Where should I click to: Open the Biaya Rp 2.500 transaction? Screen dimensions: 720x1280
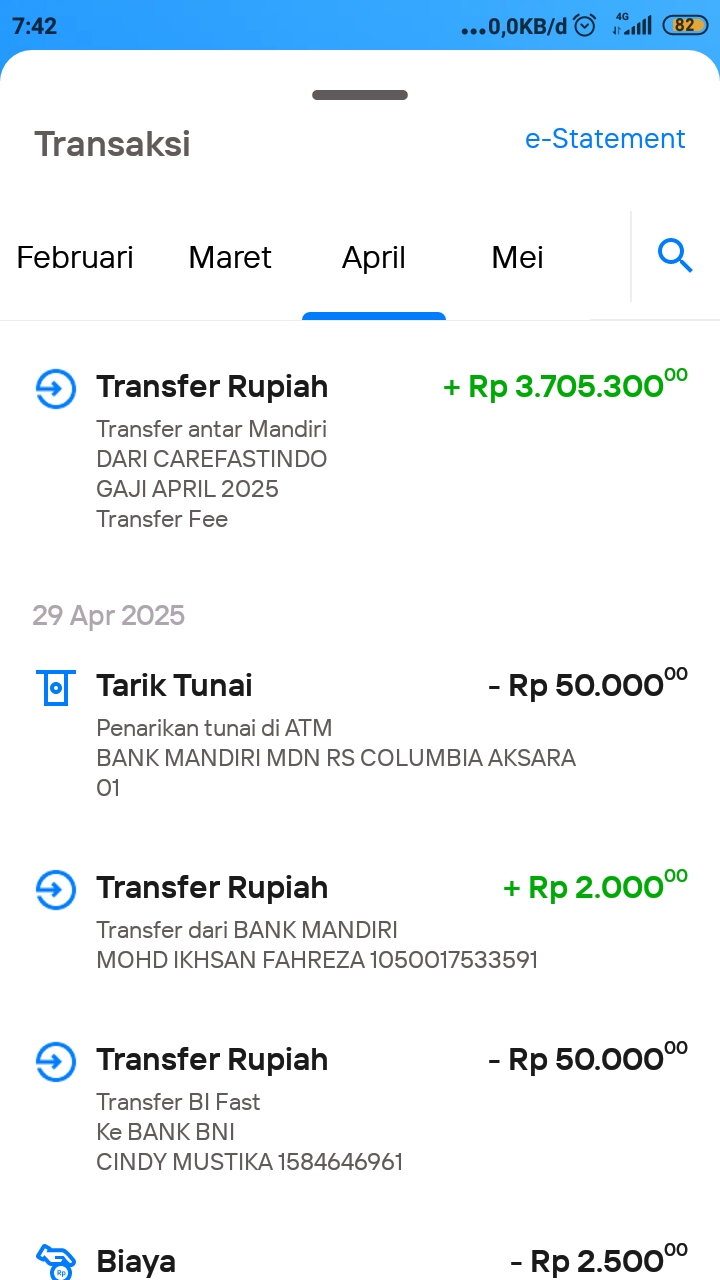coord(360,1258)
